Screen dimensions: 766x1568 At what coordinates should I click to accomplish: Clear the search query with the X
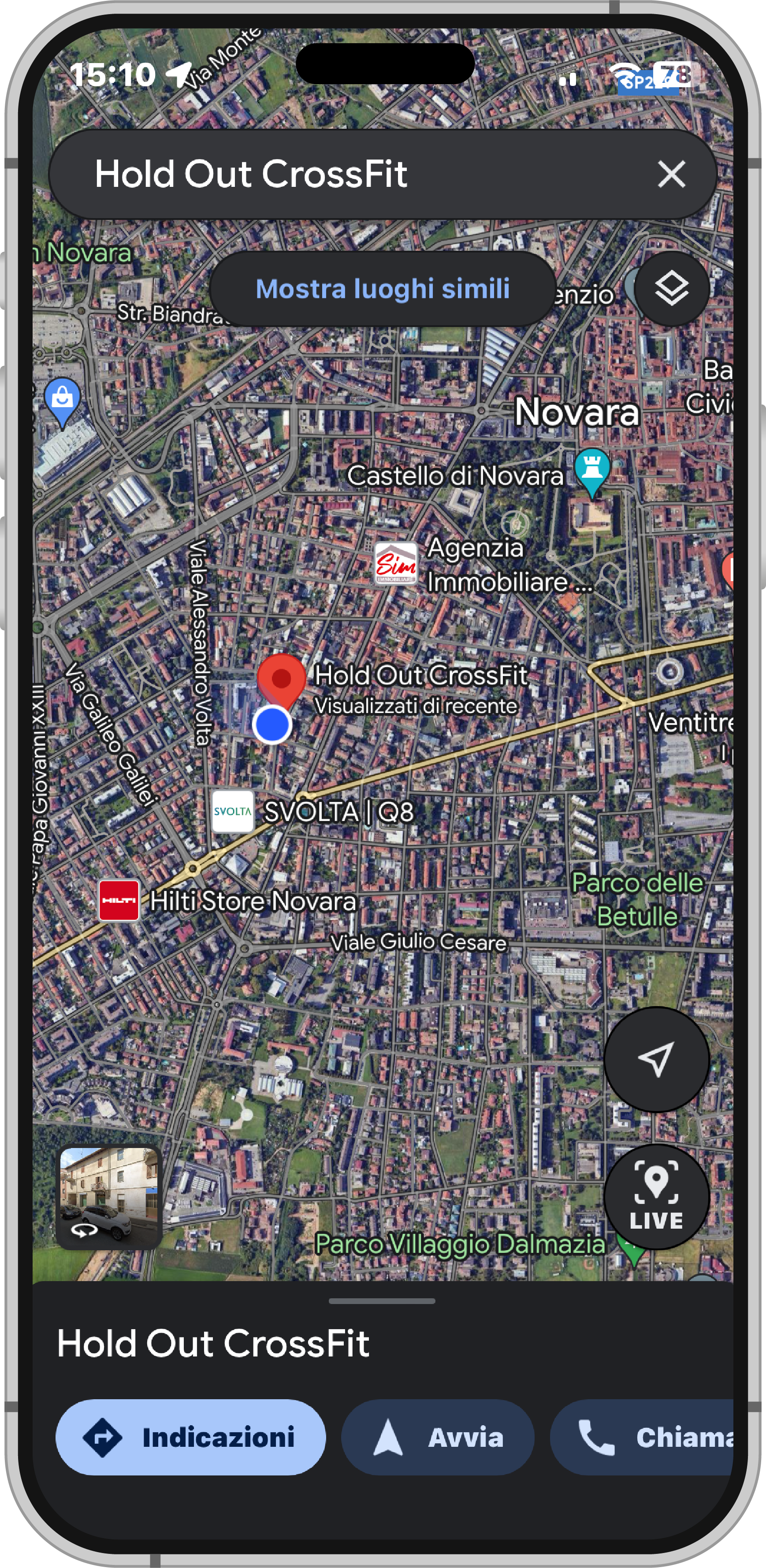672,175
